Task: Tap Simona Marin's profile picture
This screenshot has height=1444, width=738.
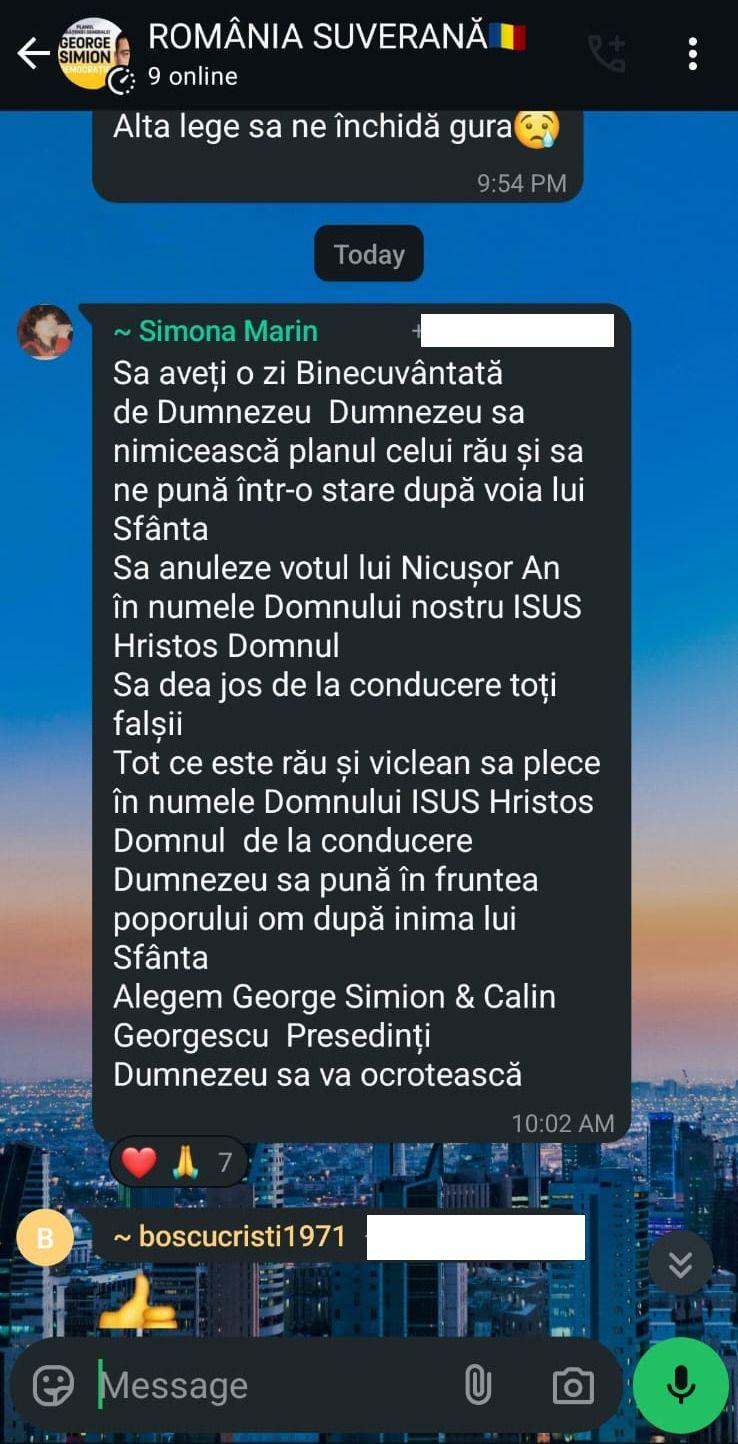Action: tap(45, 331)
